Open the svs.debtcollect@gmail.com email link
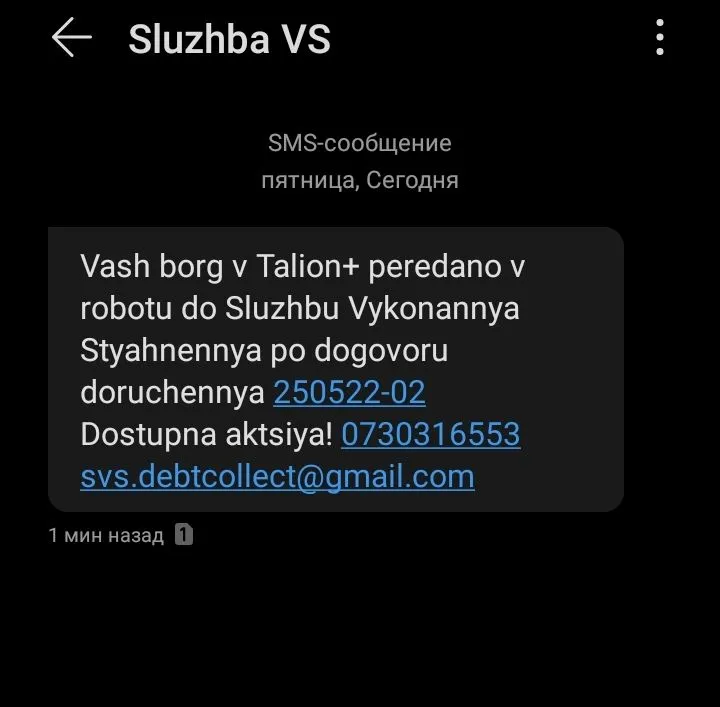 coord(277,476)
